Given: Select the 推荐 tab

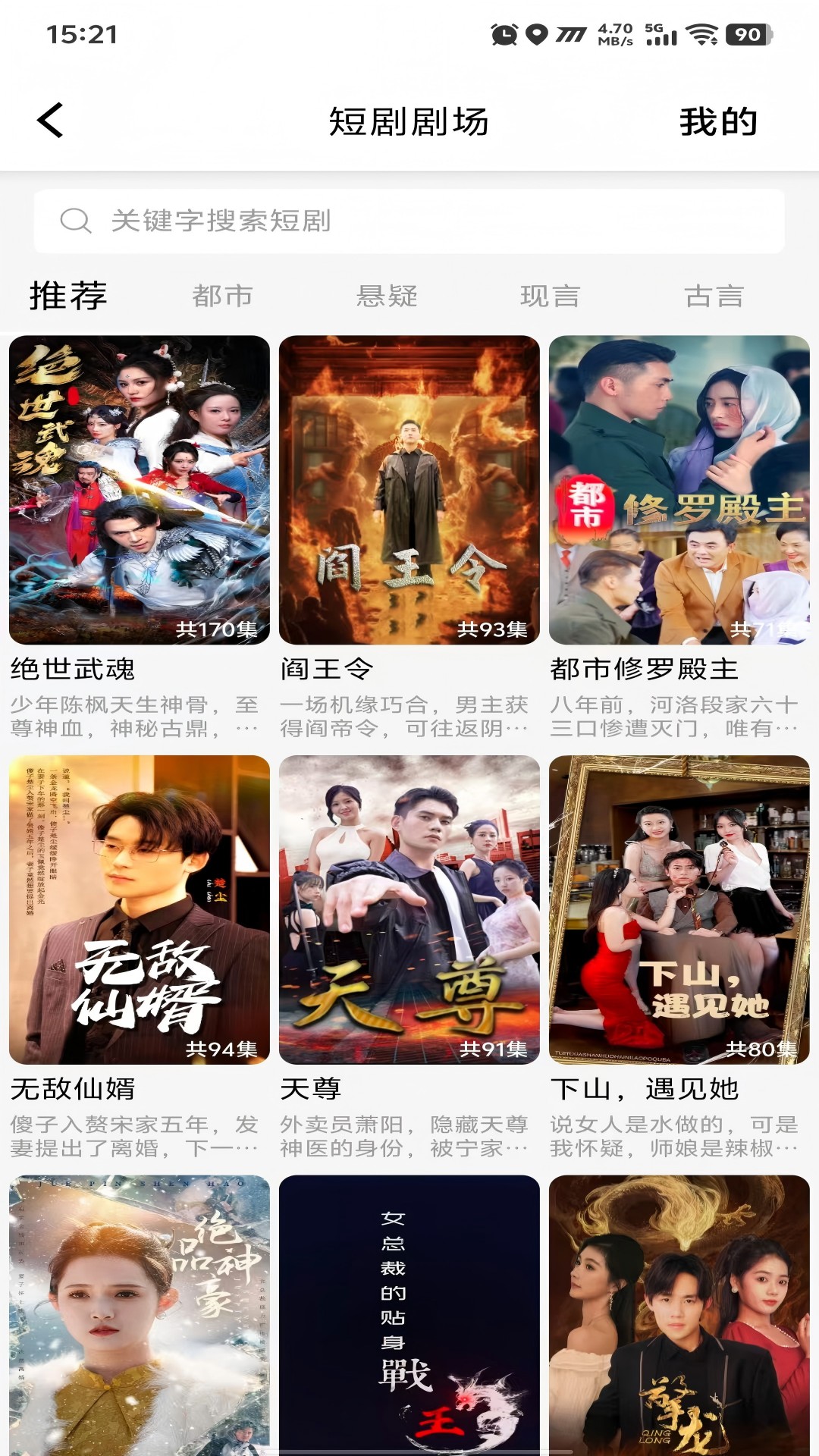Looking at the screenshot, I should click(x=68, y=296).
